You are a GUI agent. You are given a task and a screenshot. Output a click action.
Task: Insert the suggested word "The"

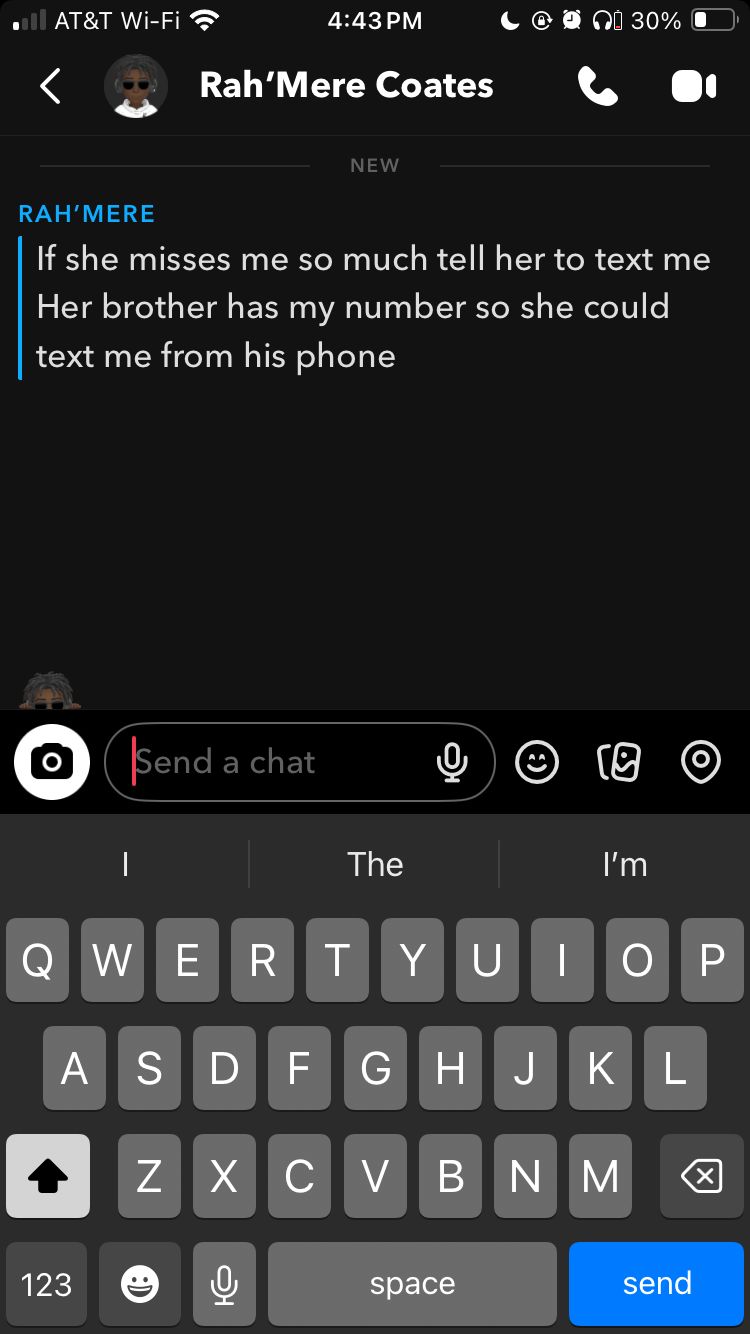coord(375,864)
